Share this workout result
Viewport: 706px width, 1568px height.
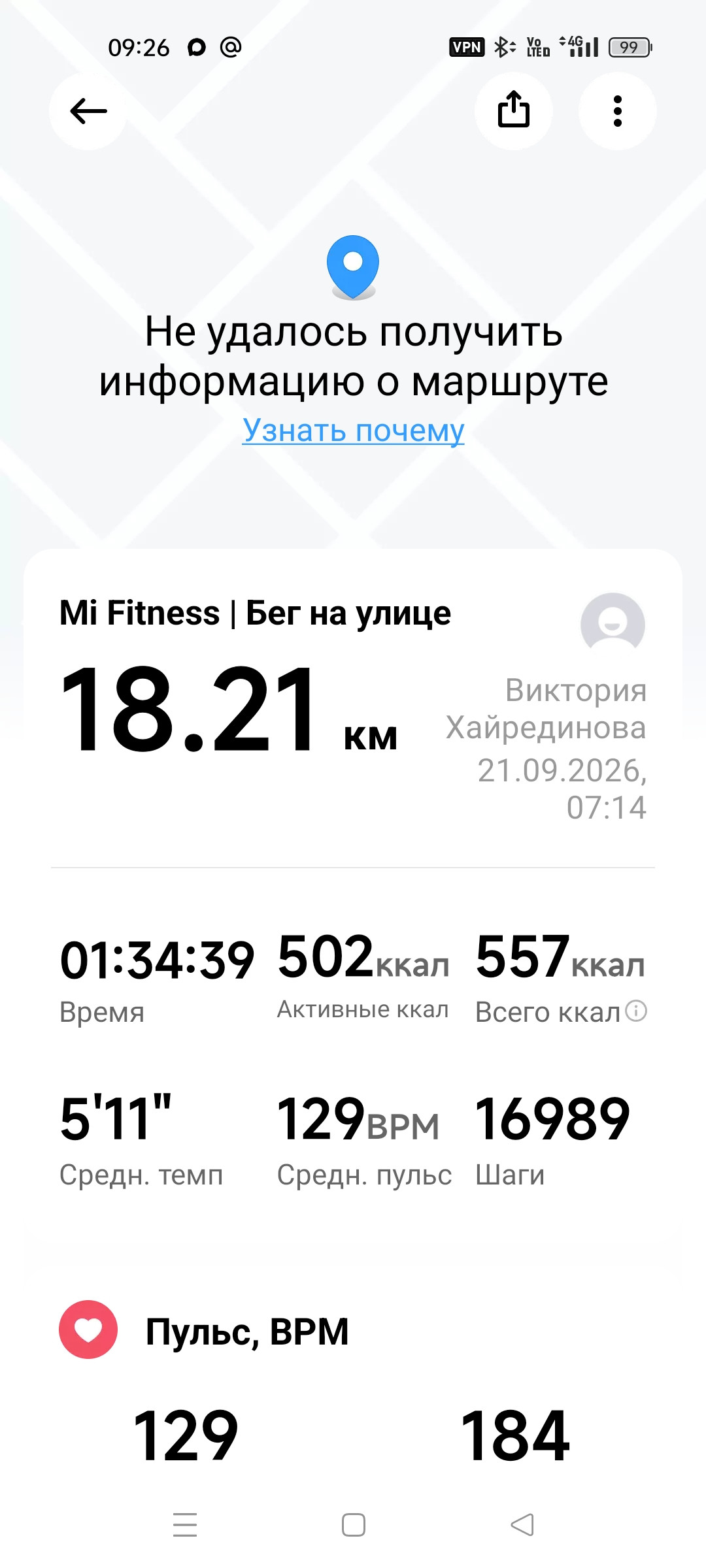(x=514, y=111)
